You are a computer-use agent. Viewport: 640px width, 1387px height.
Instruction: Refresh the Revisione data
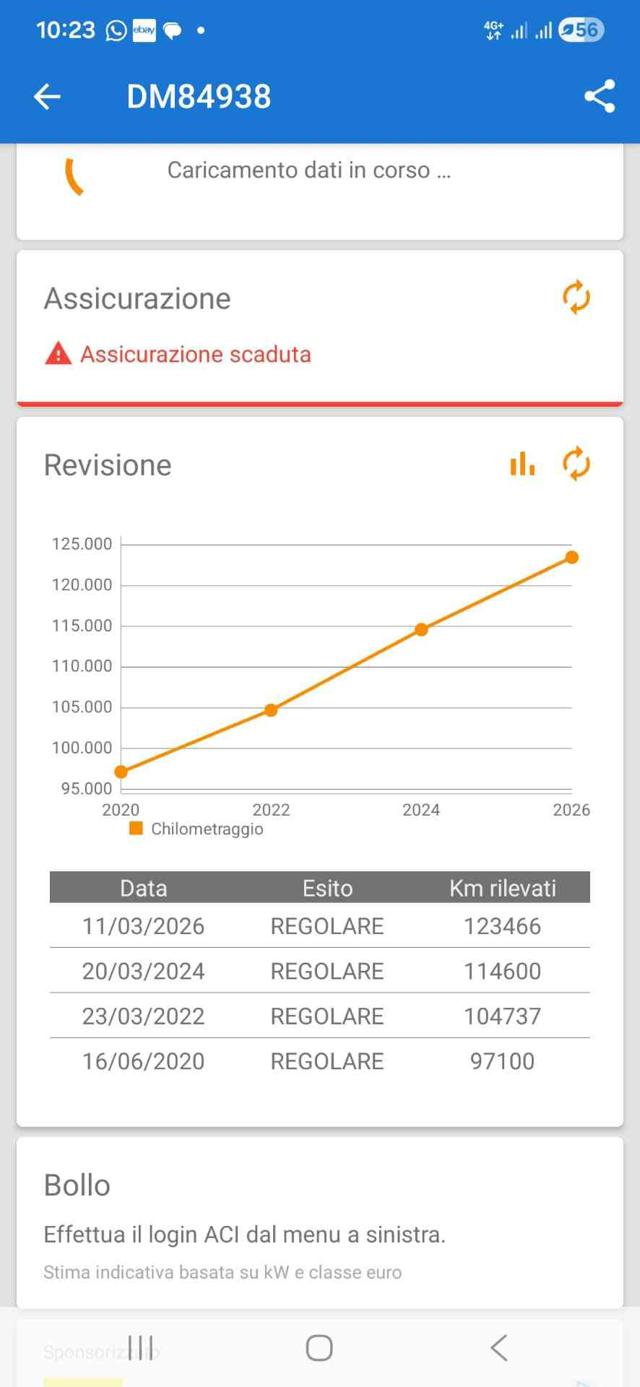[576, 464]
